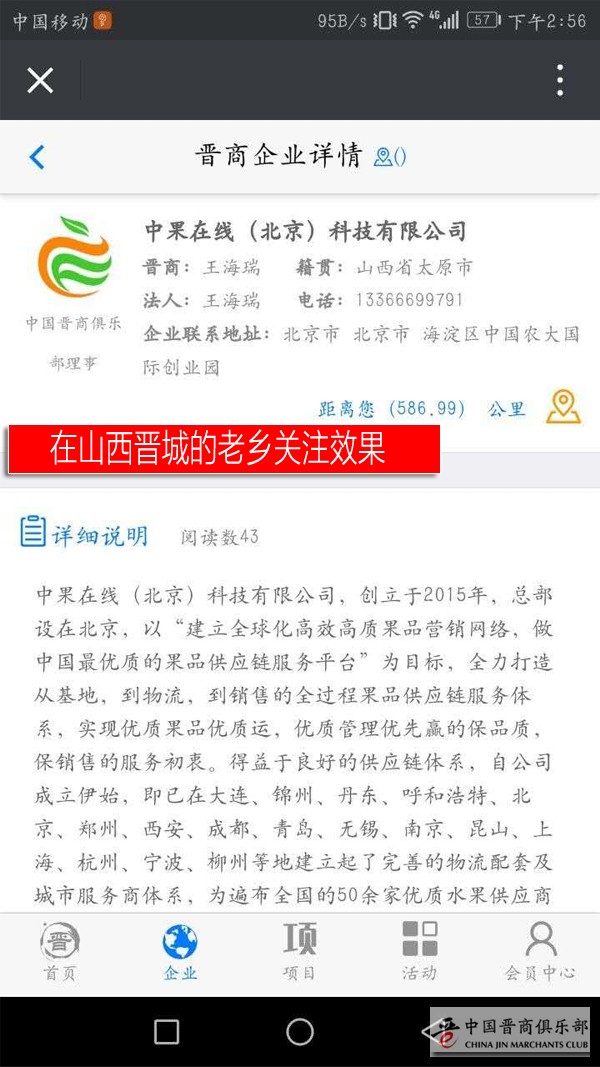This screenshot has height=1067, width=600.
Task: Open the 会员中心 tab
Action: (x=540, y=951)
